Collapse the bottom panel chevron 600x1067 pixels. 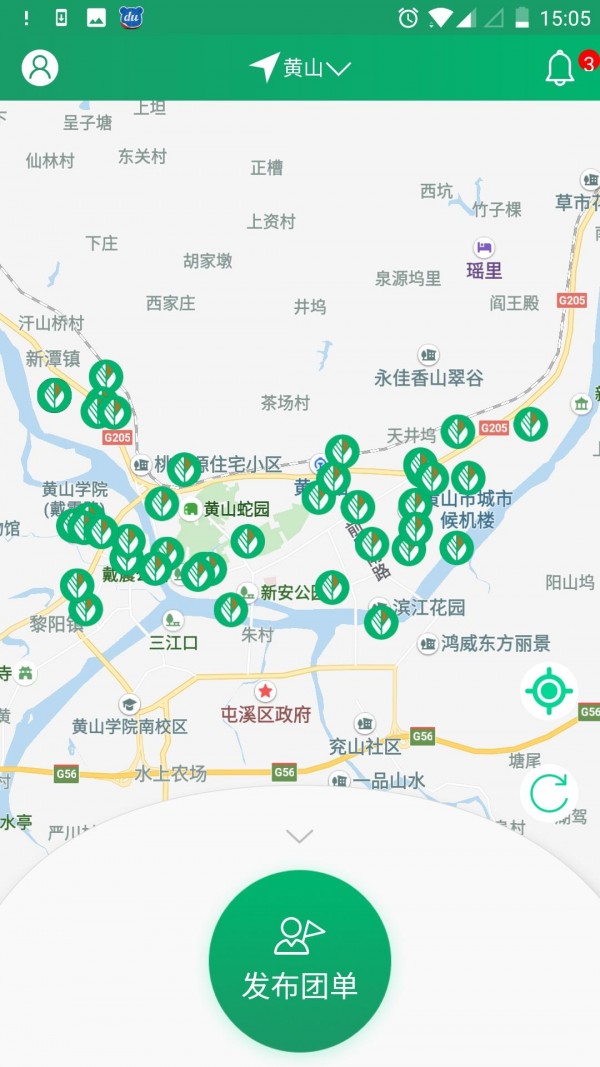[299, 836]
